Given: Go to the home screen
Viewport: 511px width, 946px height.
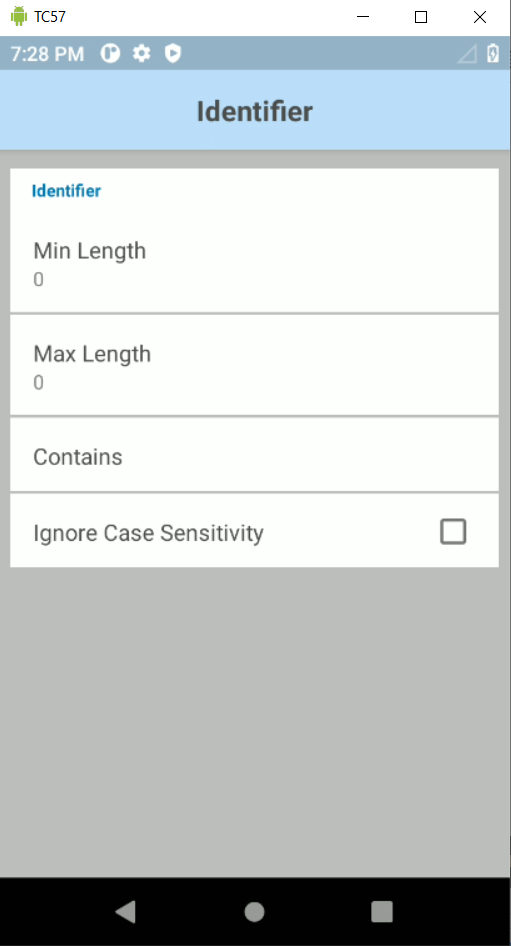Looking at the screenshot, I should [x=254, y=912].
